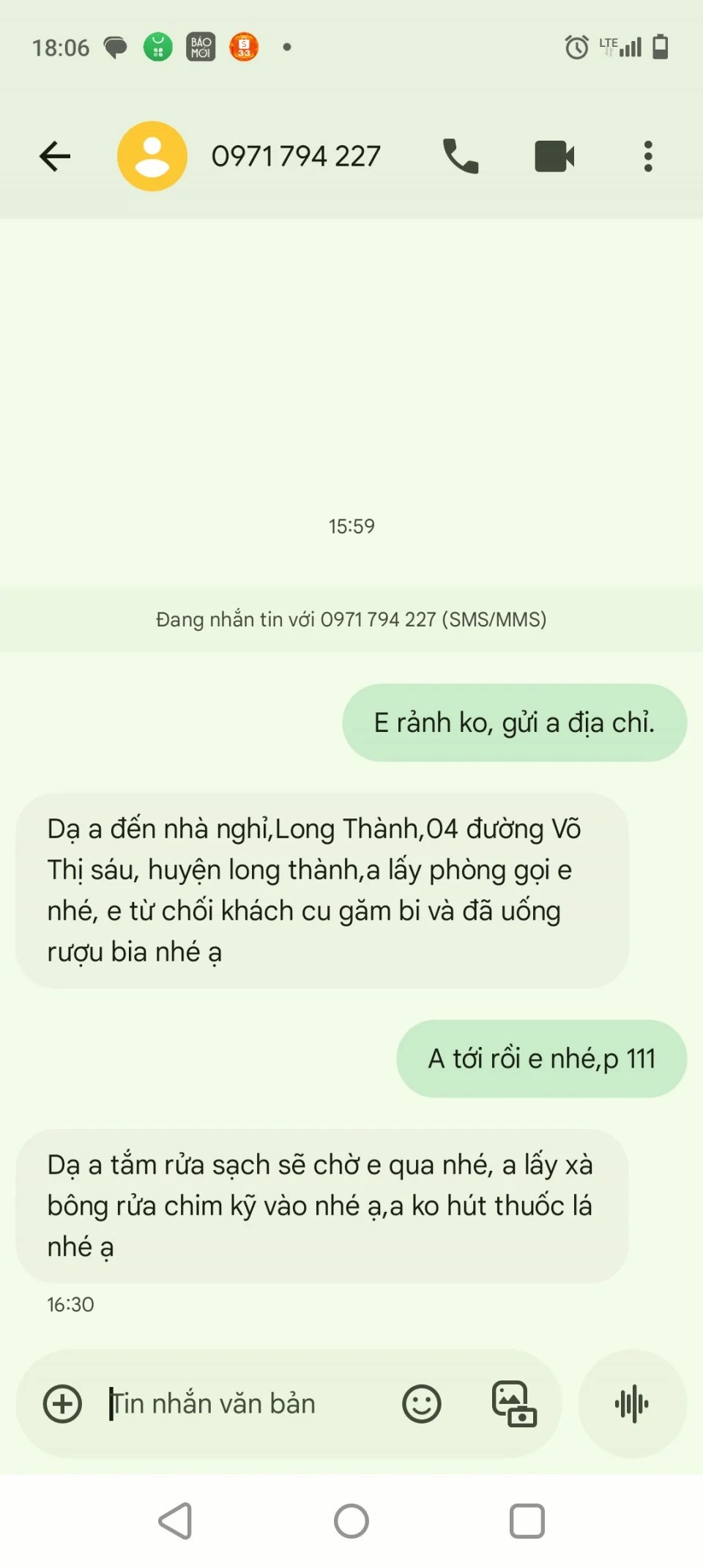Viewport: 703px width, 1568px height.
Task: Tap the system home button
Action: point(351,1521)
